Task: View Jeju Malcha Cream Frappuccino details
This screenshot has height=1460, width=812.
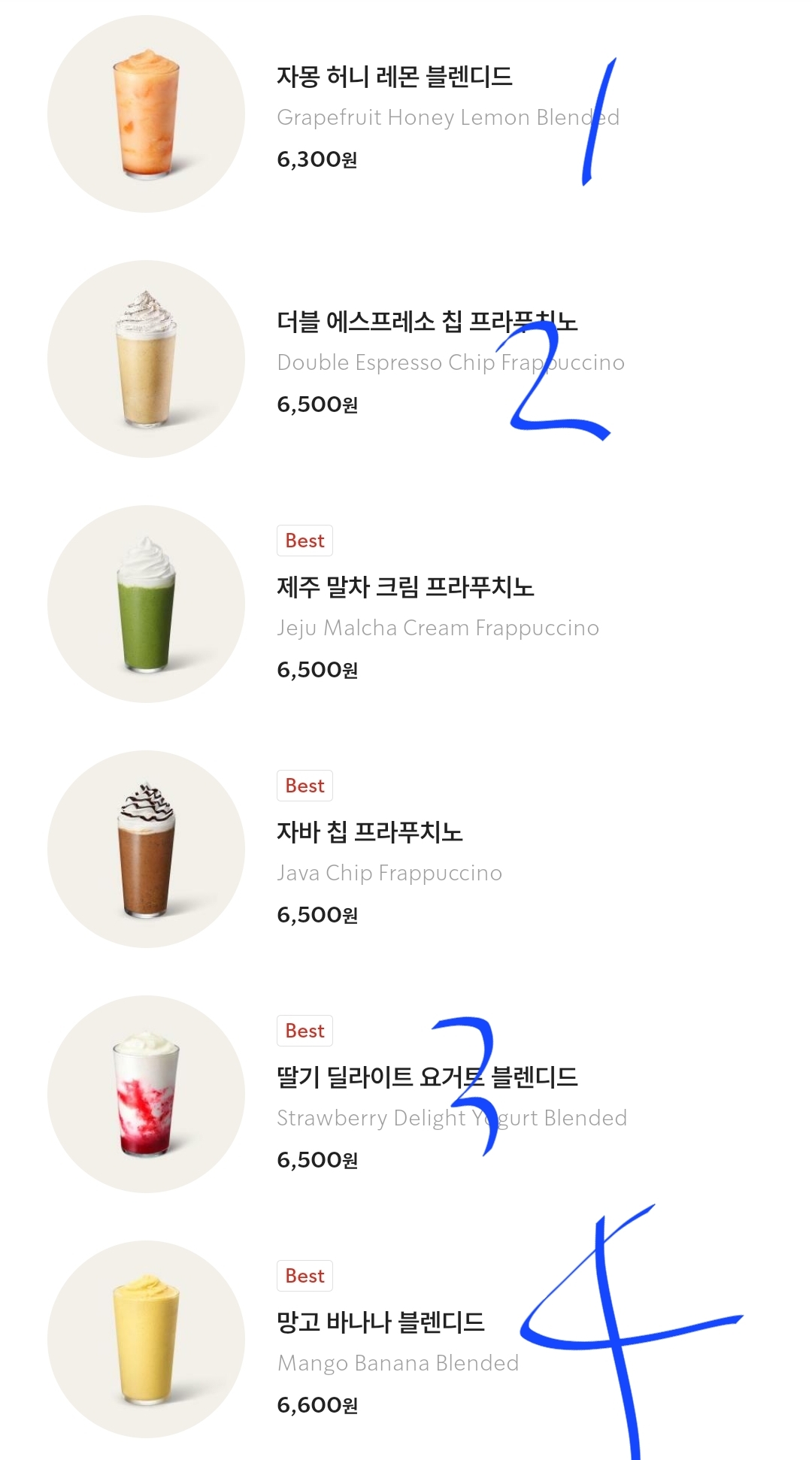Action: click(404, 587)
